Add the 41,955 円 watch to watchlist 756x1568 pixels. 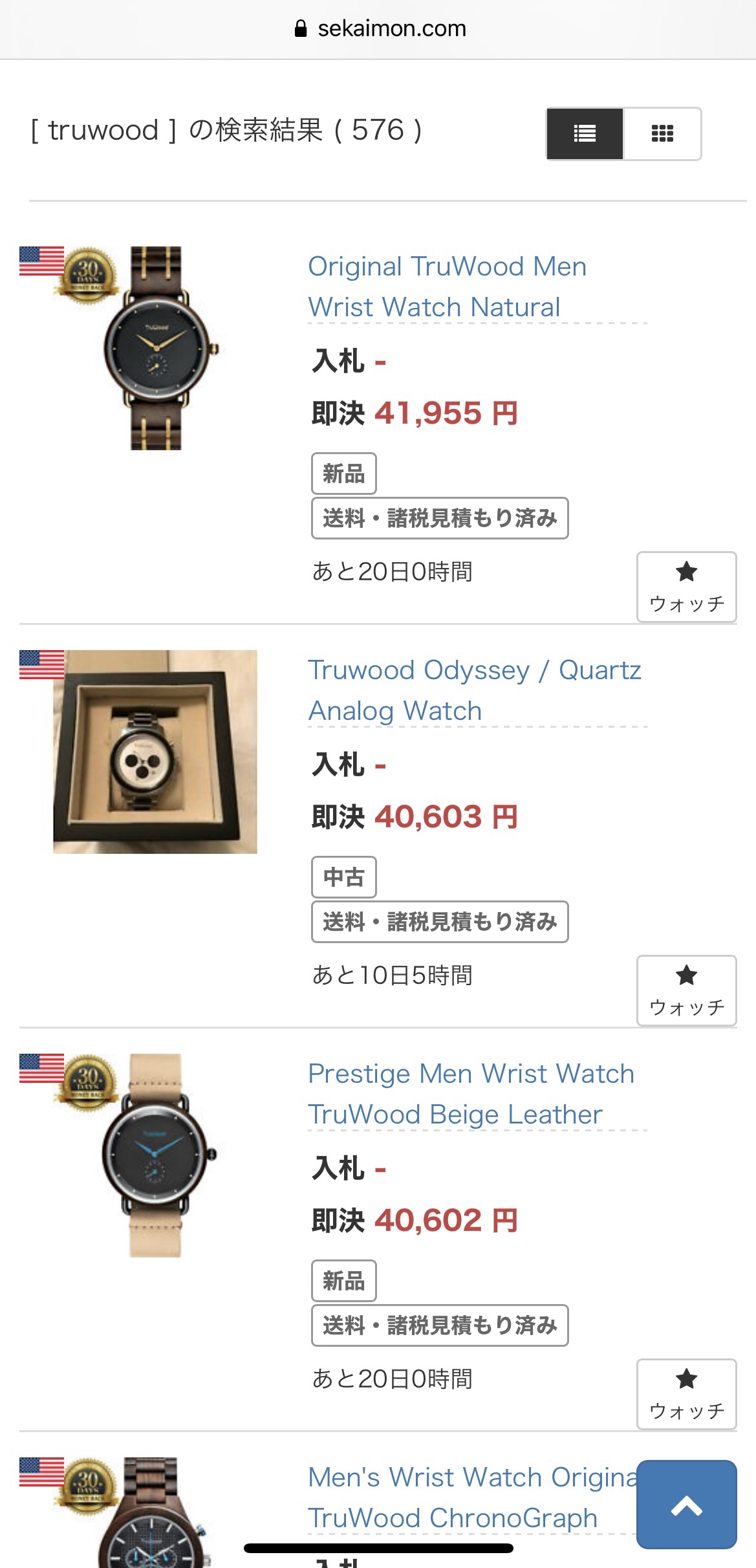point(686,587)
